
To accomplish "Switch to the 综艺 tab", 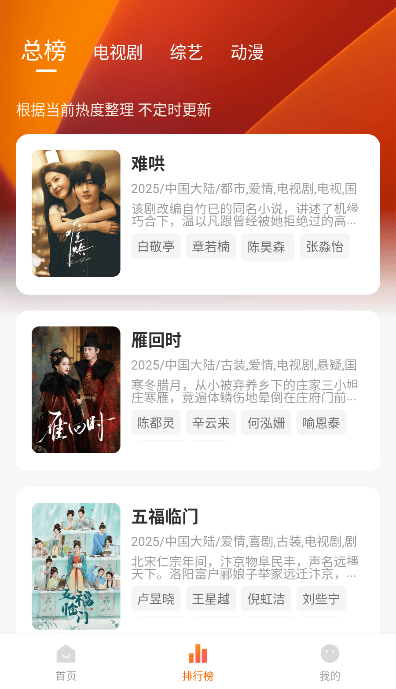I will [186, 52].
